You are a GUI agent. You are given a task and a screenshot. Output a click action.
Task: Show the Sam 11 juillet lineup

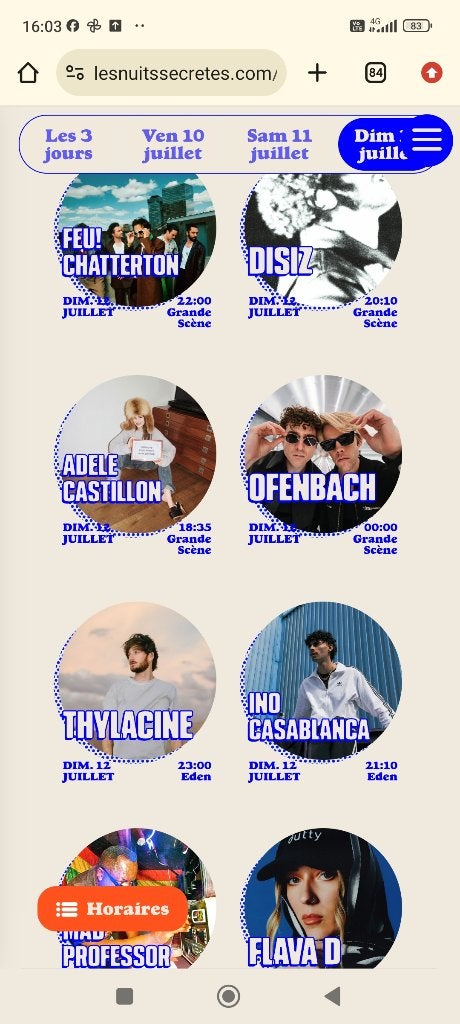point(280,144)
